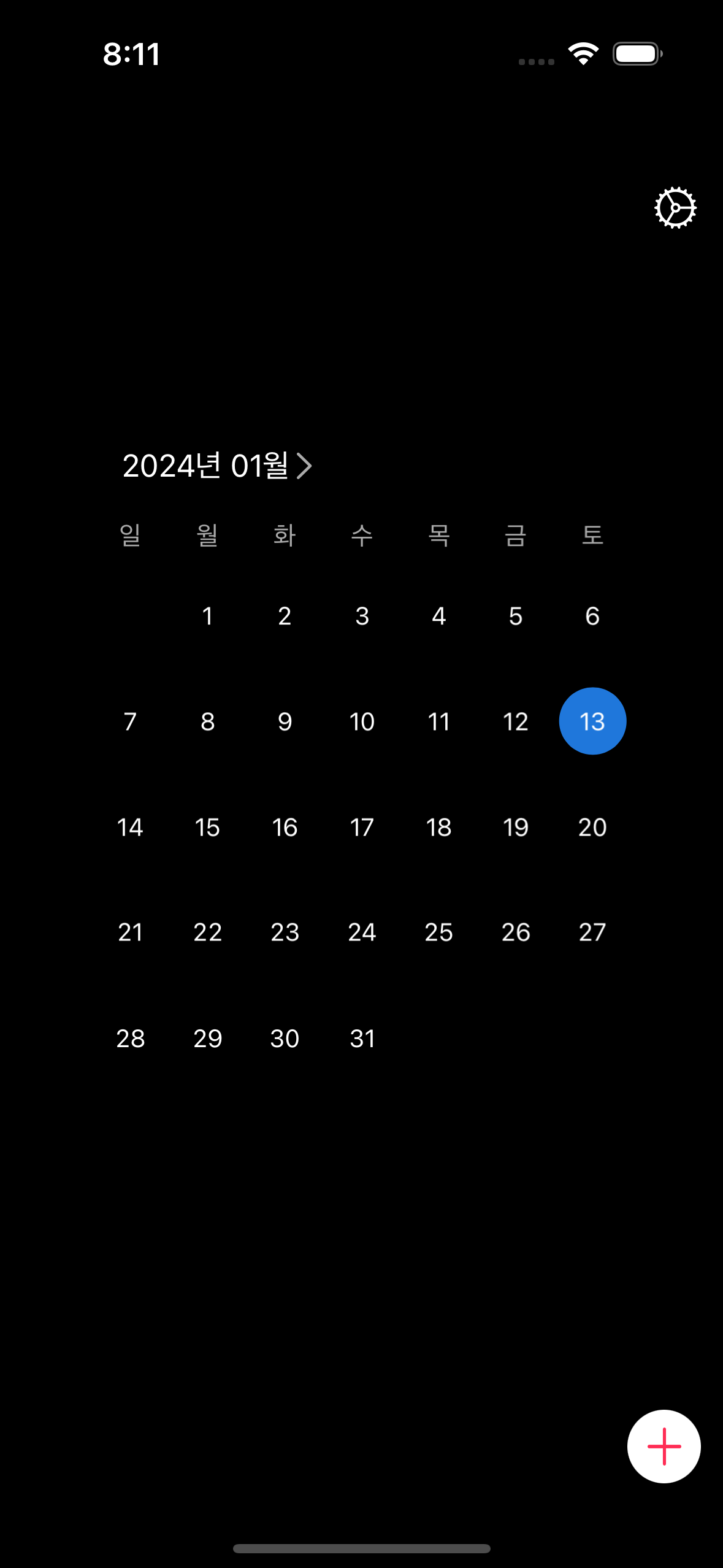Screen dimensions: 723x1568
Task: Select January 1 on the calendar
Action: (x=208, y=616)
